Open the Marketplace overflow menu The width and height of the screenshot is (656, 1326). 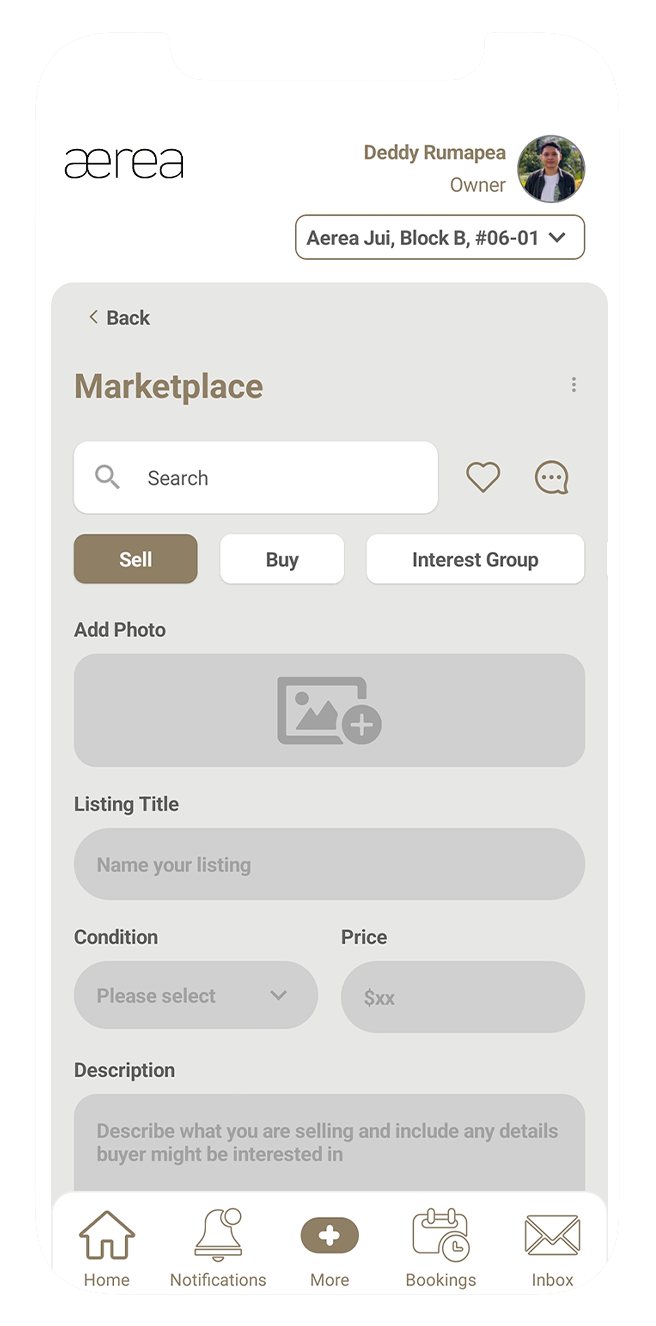point(573,385)
